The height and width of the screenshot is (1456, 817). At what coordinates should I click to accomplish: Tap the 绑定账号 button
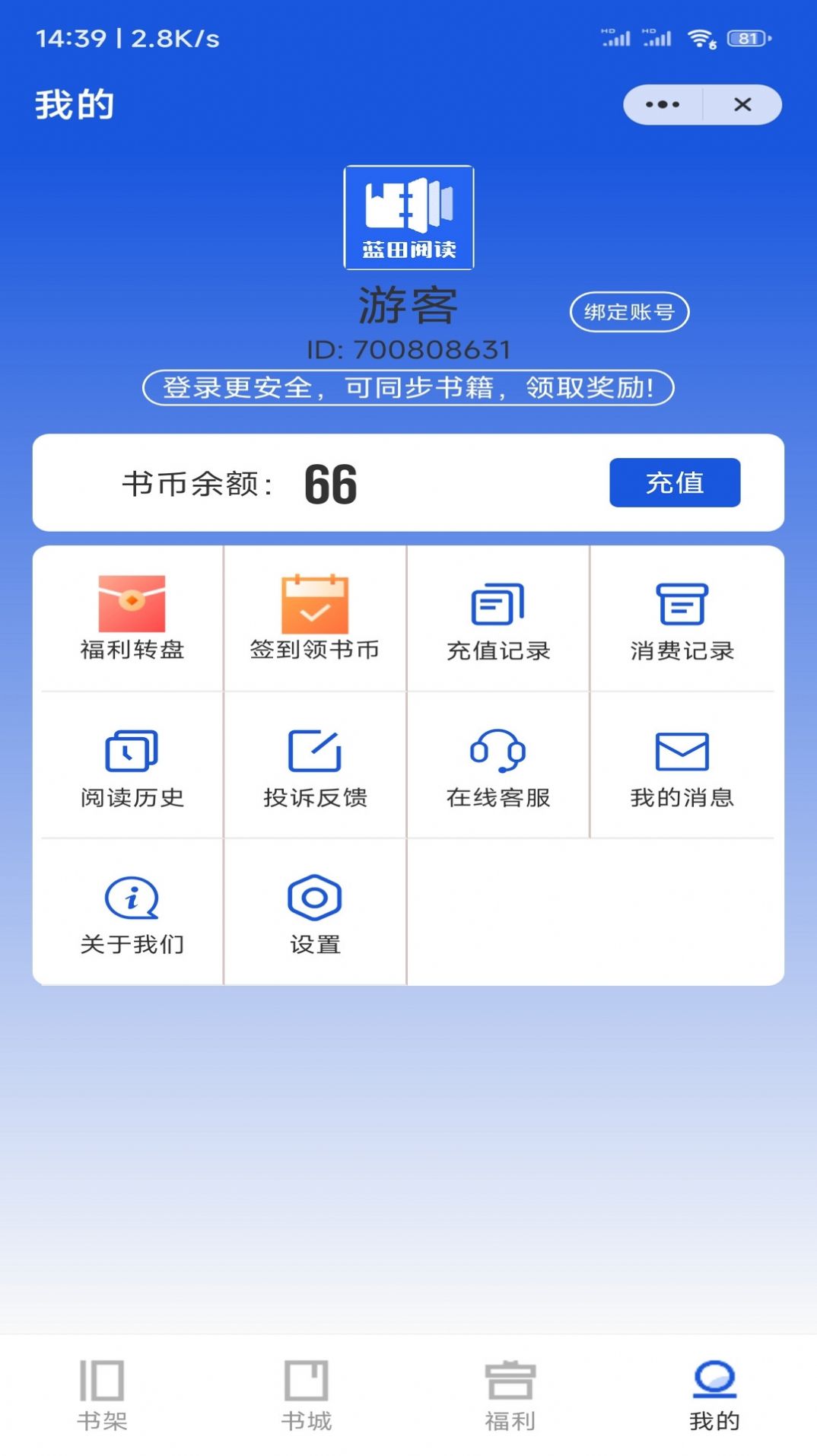[629, 312]
